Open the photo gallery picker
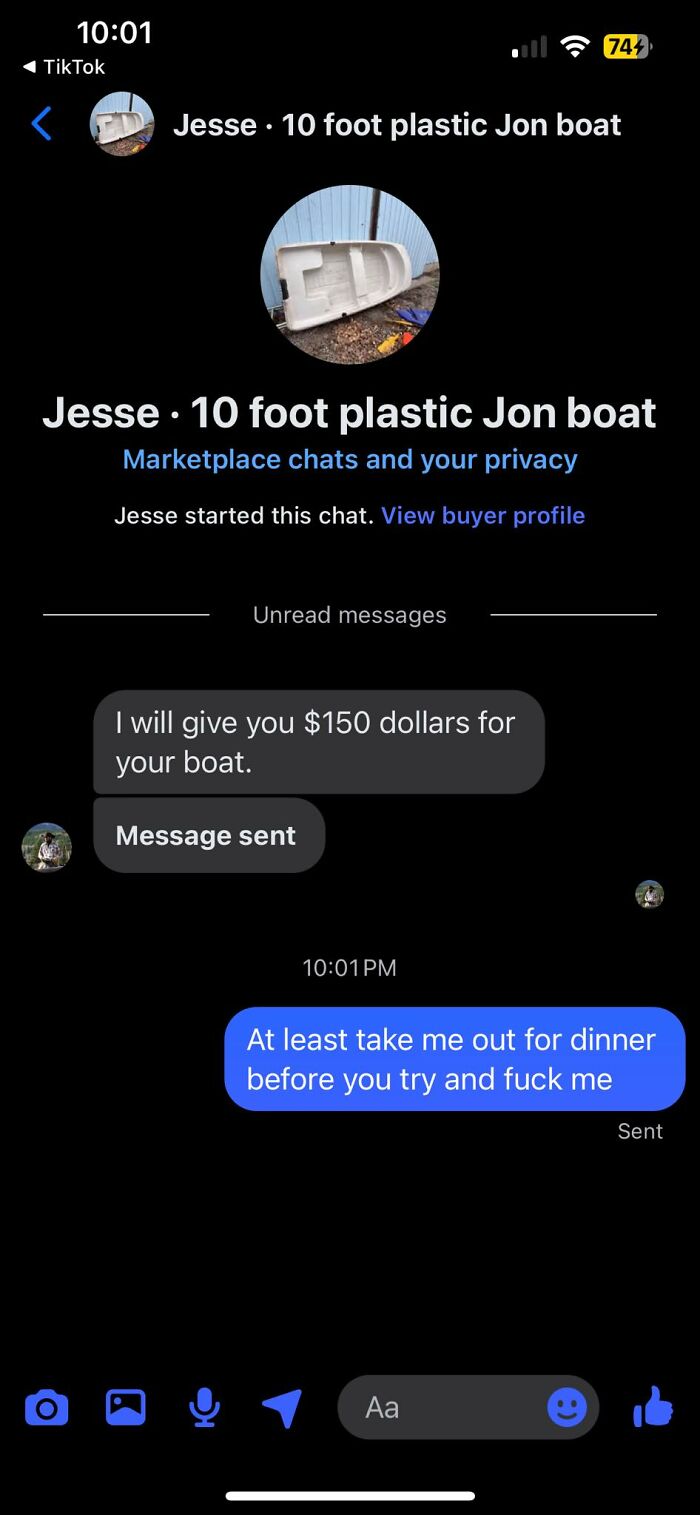The image size is (700, 1515). point(125,1408)
